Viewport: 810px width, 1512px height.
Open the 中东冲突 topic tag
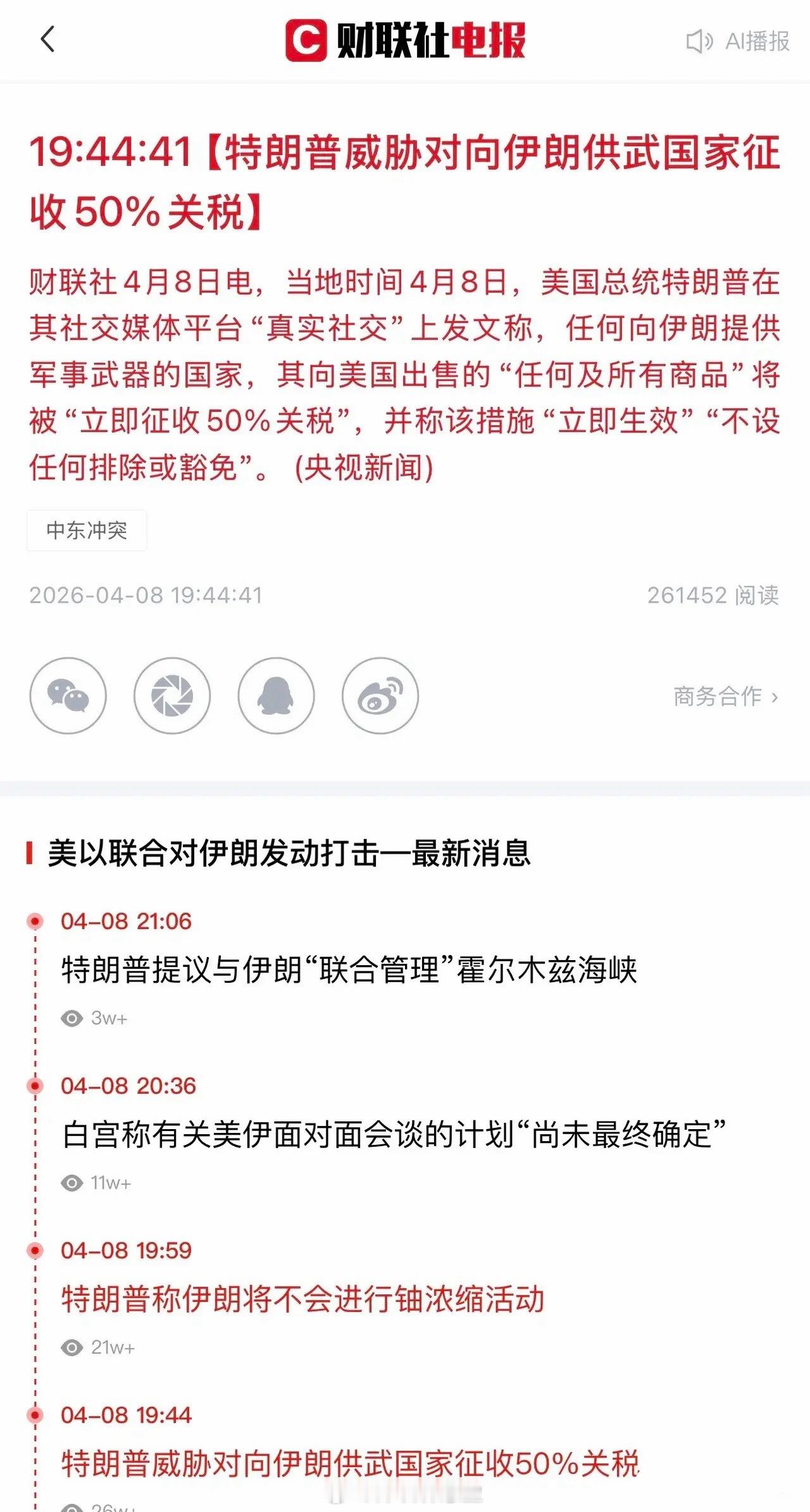pyautogui.click(x=86, y=532)
